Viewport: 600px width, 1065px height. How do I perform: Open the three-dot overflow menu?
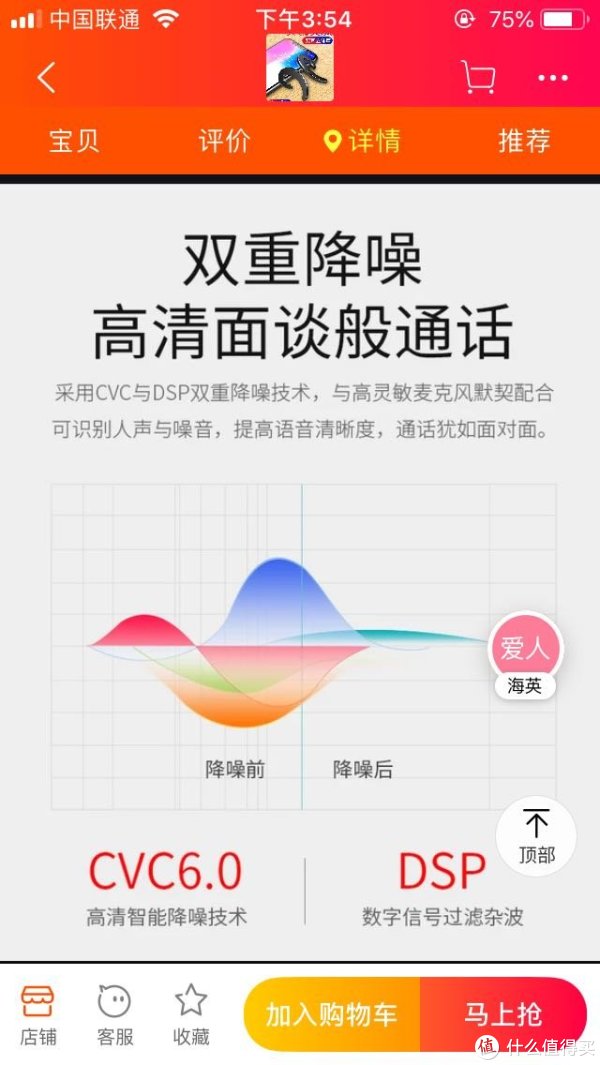pyautogui.click(x=552, y=78)
